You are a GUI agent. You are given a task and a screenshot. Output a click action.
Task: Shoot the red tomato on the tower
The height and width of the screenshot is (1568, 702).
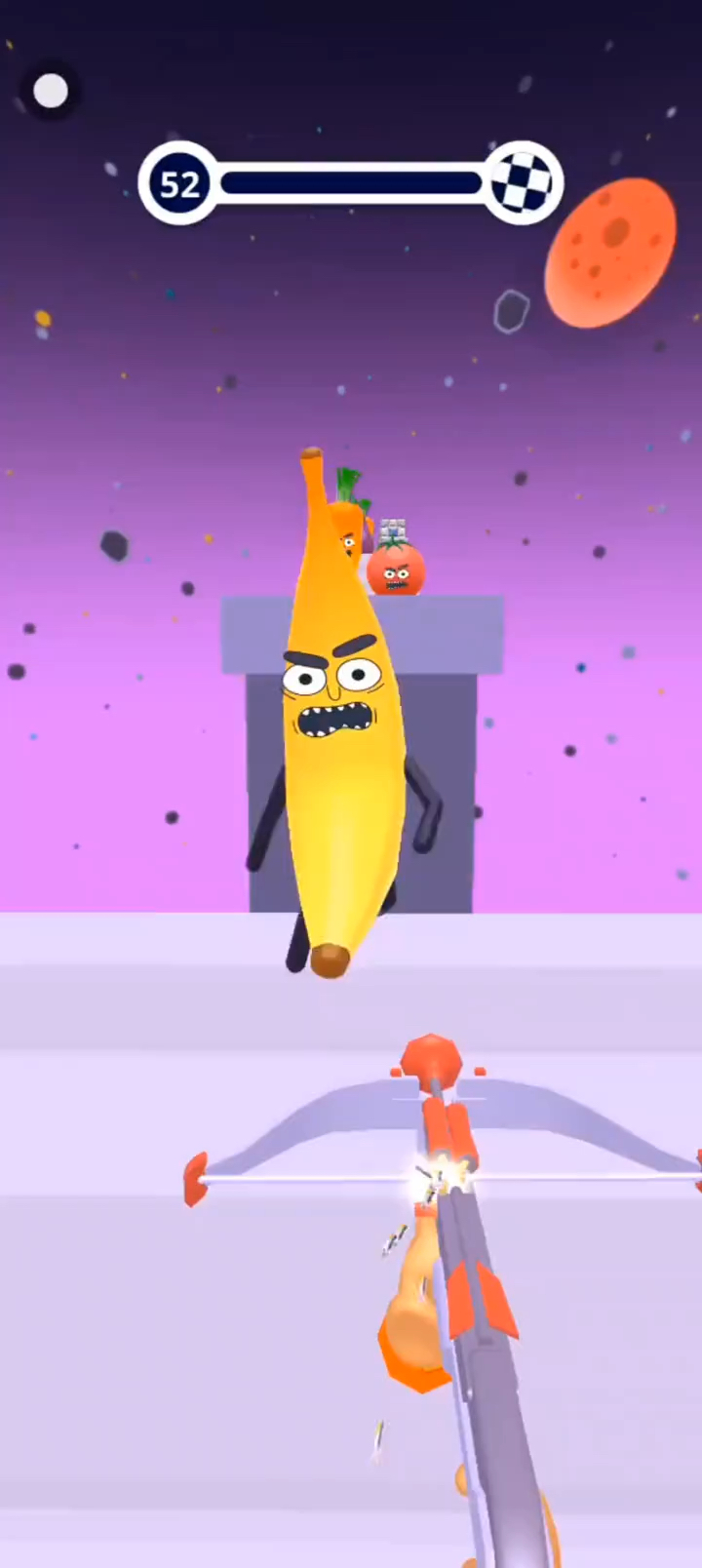pos(396,569)
